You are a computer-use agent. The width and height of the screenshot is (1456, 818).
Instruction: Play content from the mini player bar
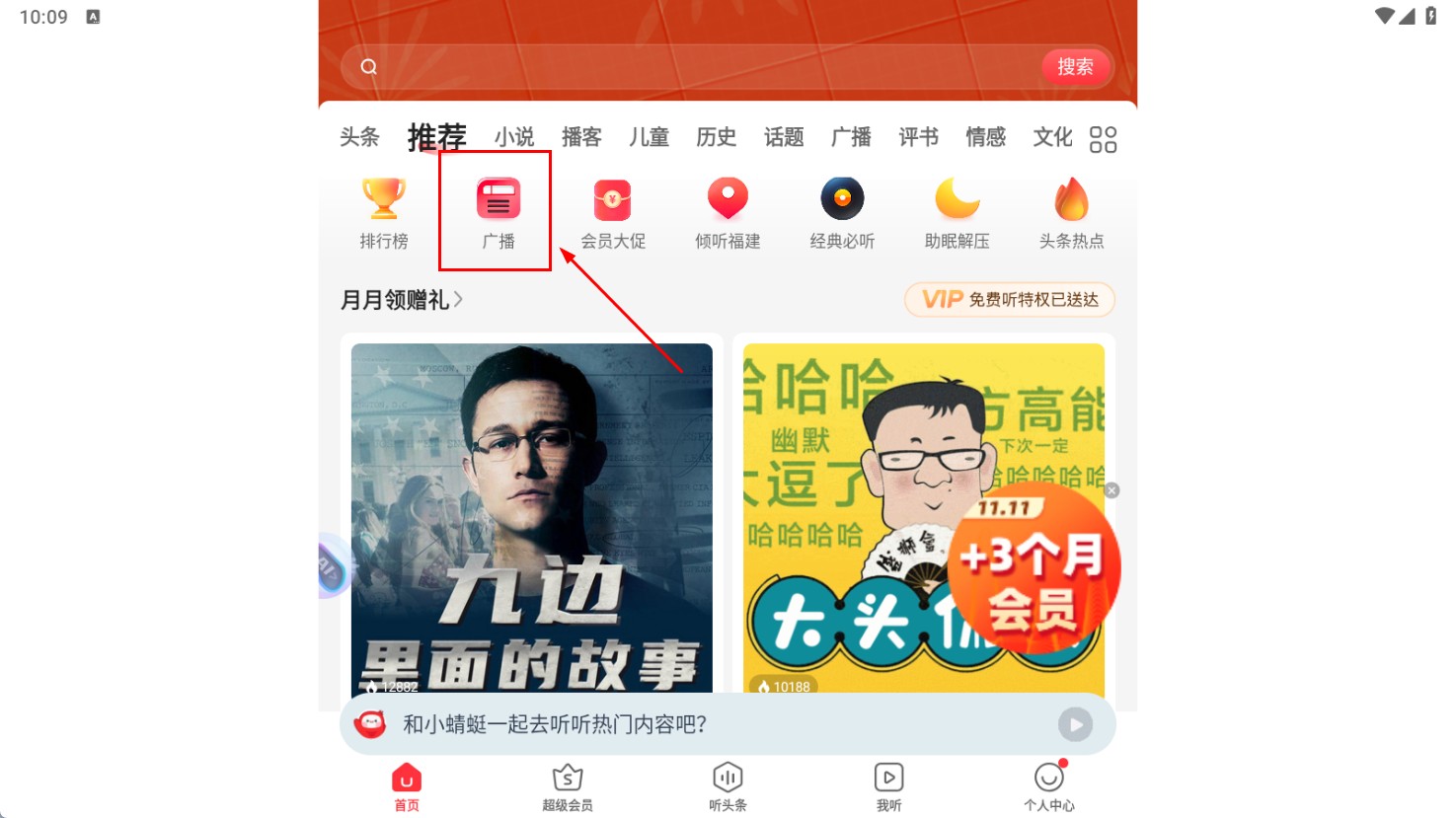coord(1075,724)
